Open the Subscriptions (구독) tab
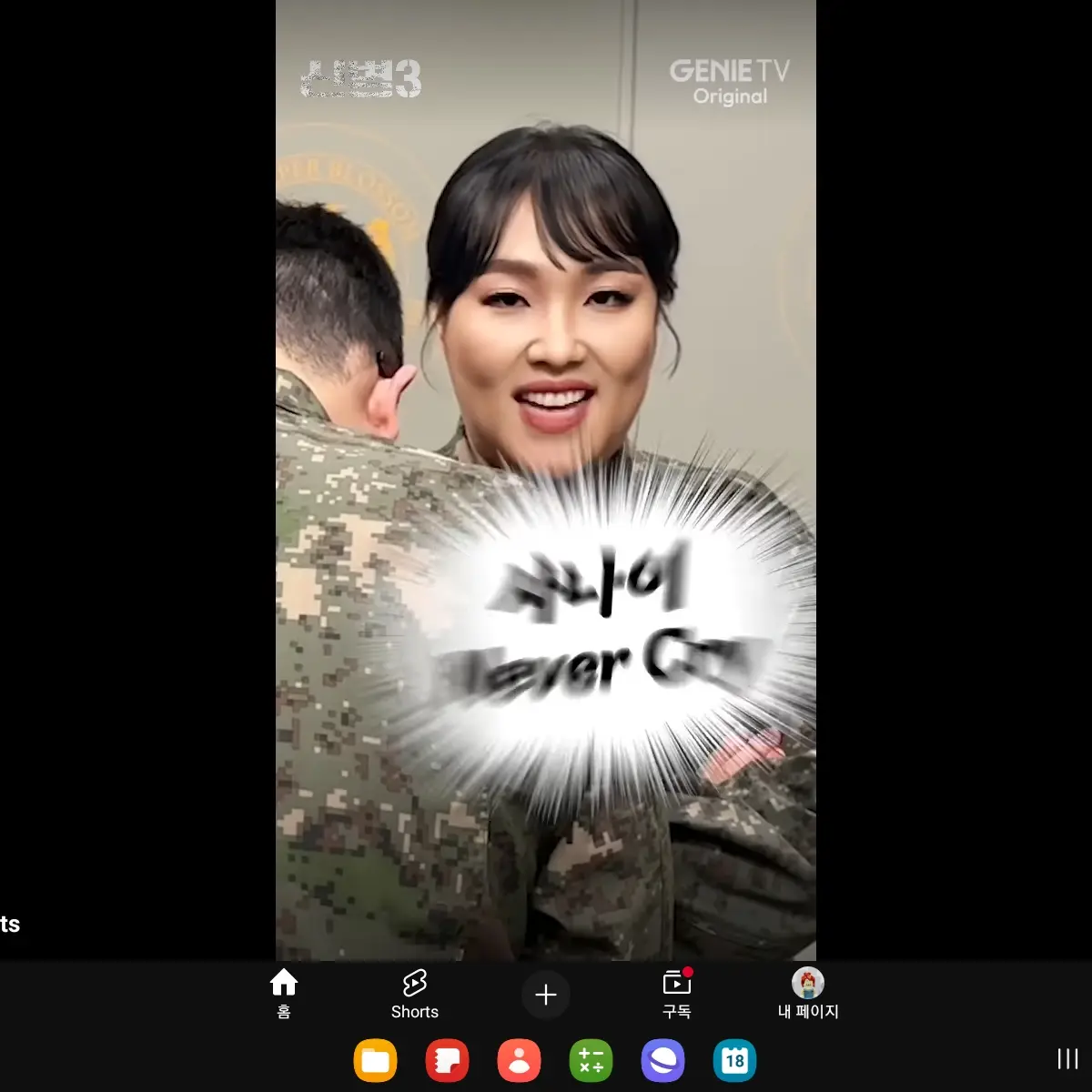Image resolution: width=1092 pixels, height=1092 pixels. click(676, 994)
